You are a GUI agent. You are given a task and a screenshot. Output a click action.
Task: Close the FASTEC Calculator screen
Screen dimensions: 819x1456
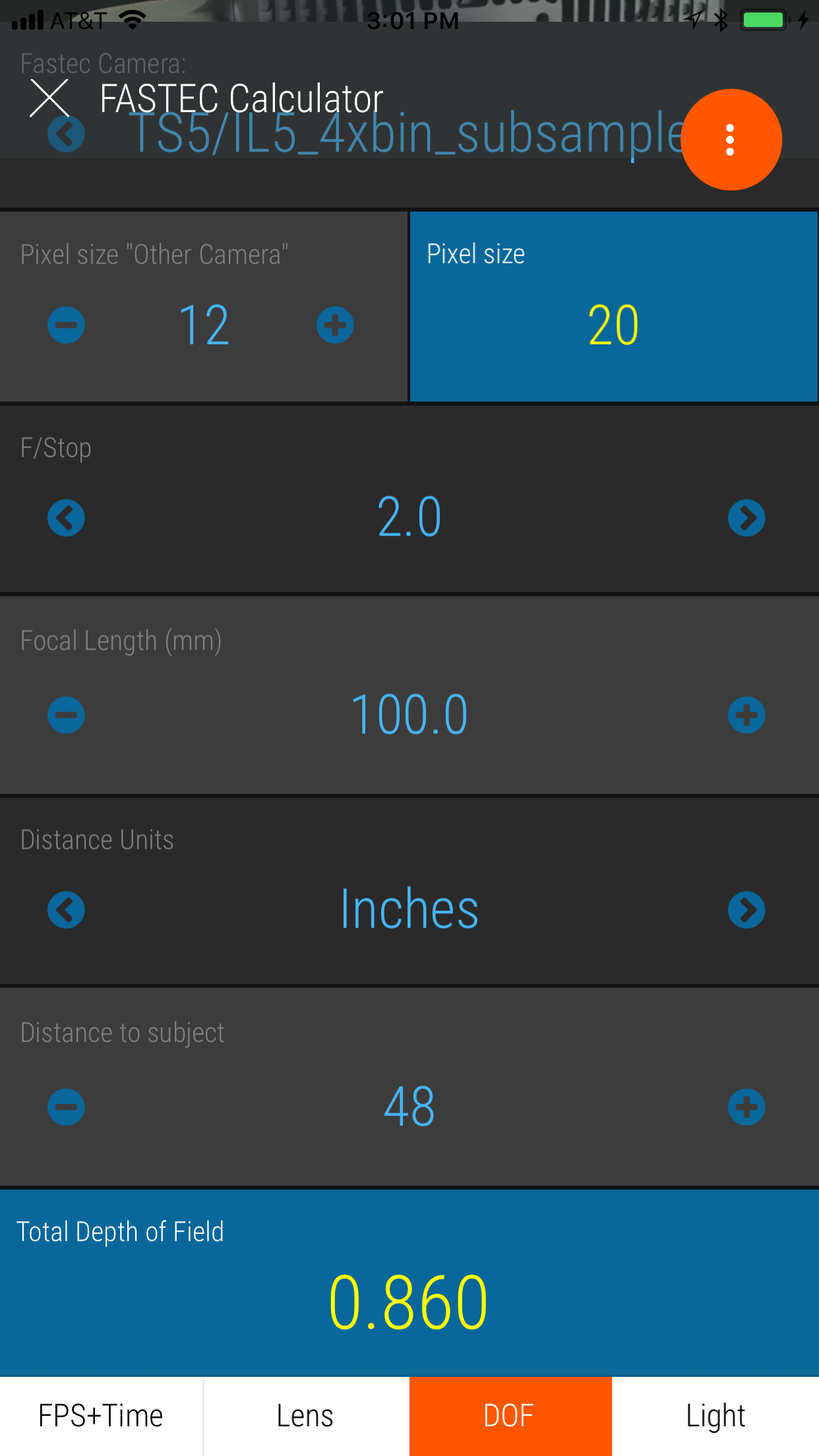(49, 98)
